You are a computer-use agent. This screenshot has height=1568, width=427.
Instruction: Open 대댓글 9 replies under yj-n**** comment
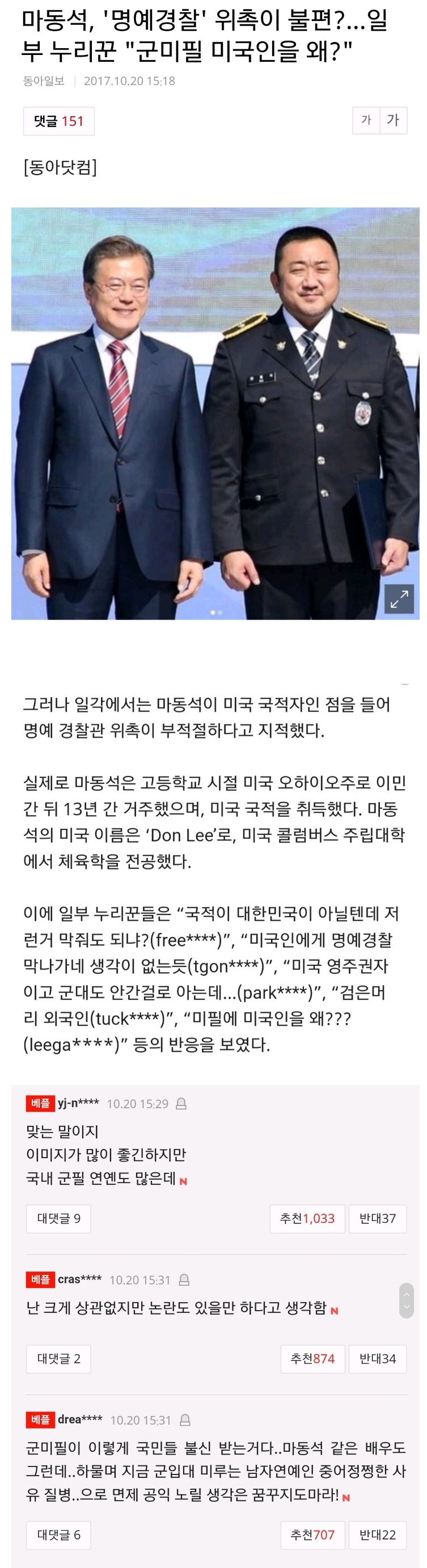point(58,1218)
